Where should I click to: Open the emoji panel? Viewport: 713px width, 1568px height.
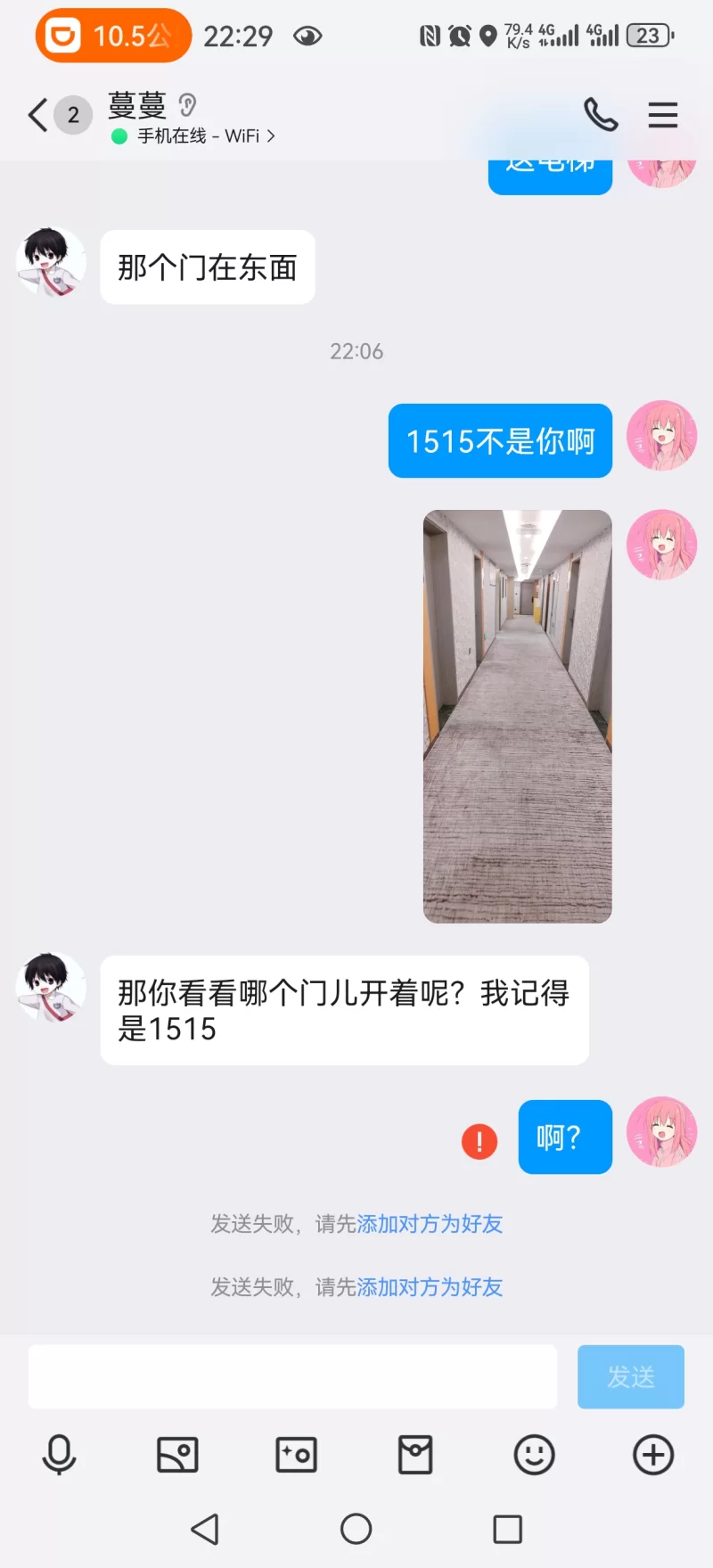534,1456
